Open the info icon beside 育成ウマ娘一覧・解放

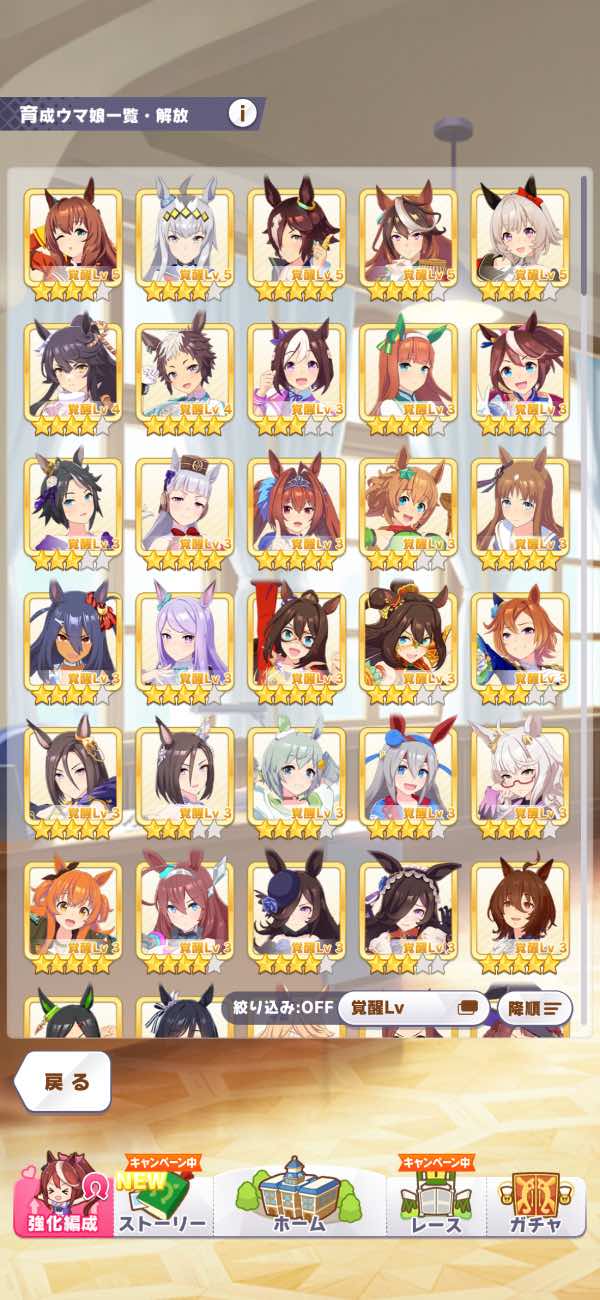coord(242,113)
